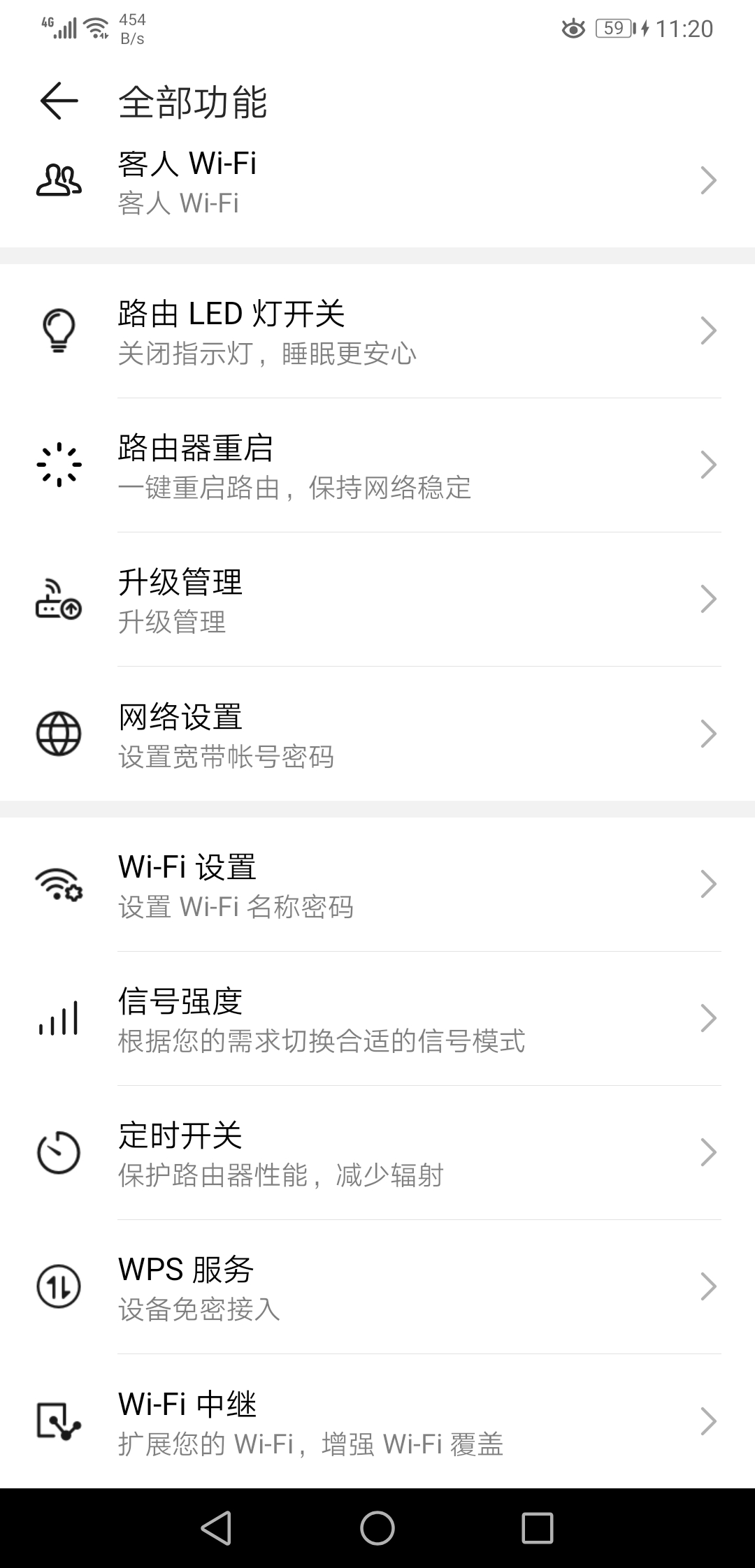This screenshot has width=755, height=1568.
Task: Select the 升级管理 list entry
Action: coord(377,599)
